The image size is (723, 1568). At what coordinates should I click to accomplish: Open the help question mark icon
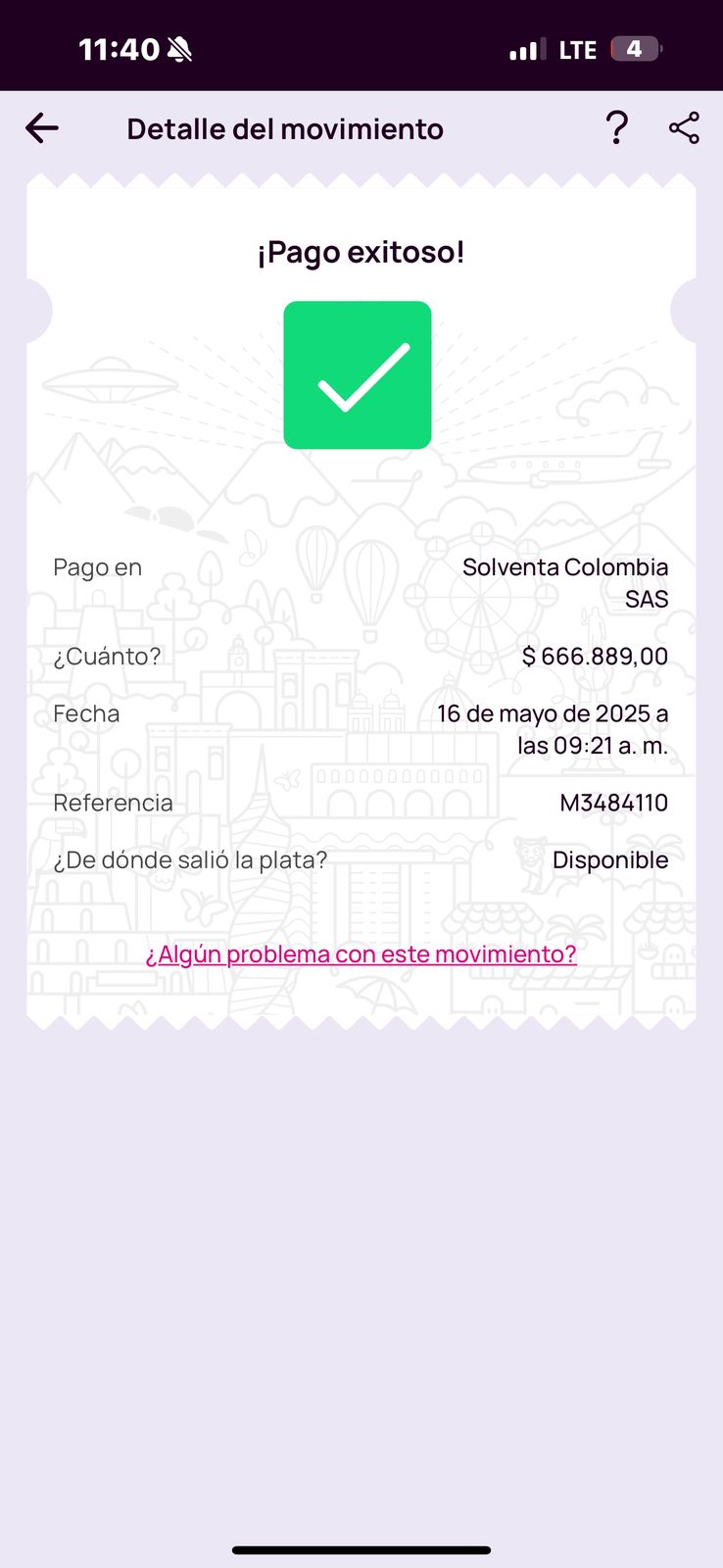pyautogui.click(x=616, y=128)
